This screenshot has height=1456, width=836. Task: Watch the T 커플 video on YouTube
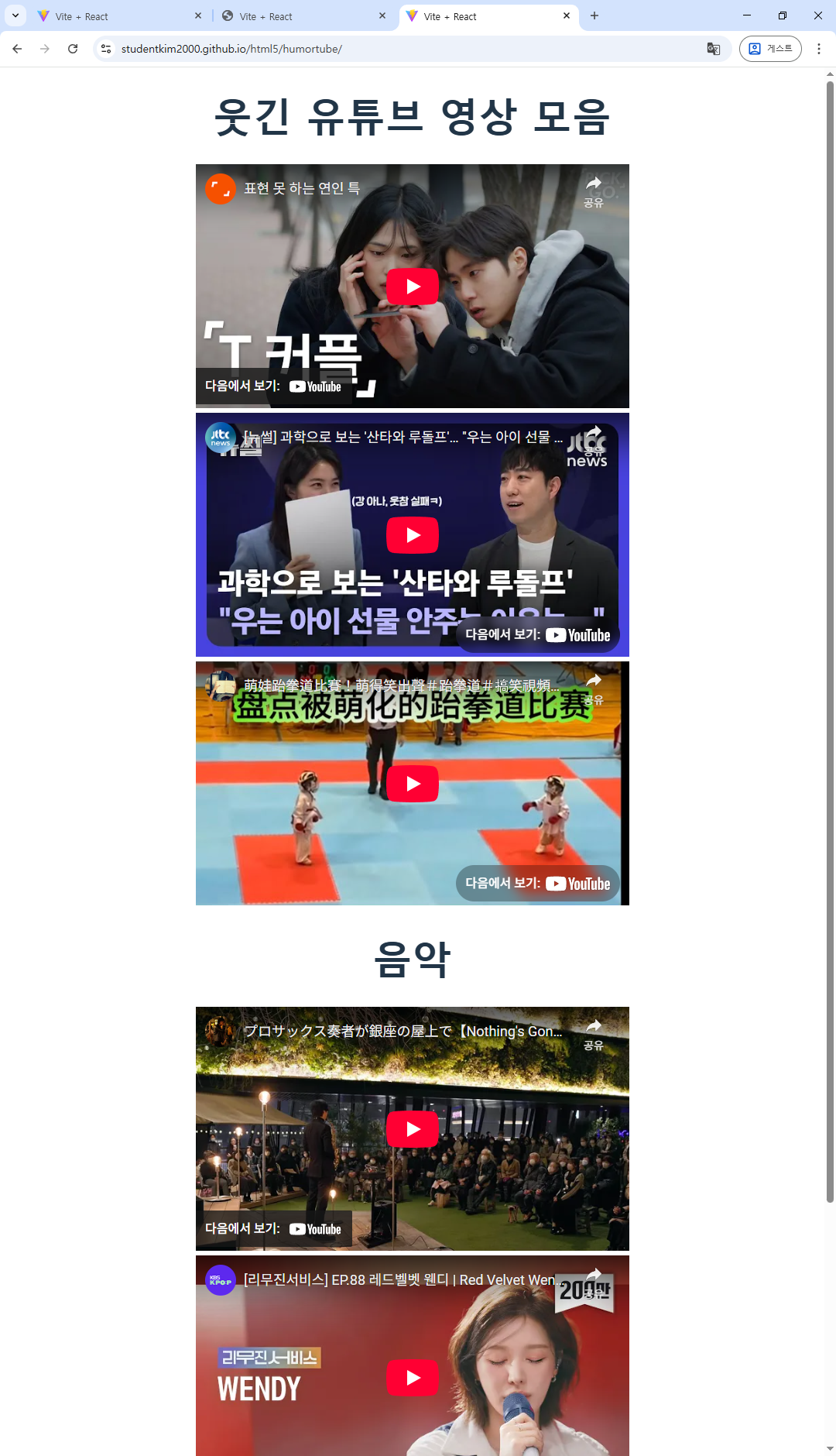pos(274,386)
